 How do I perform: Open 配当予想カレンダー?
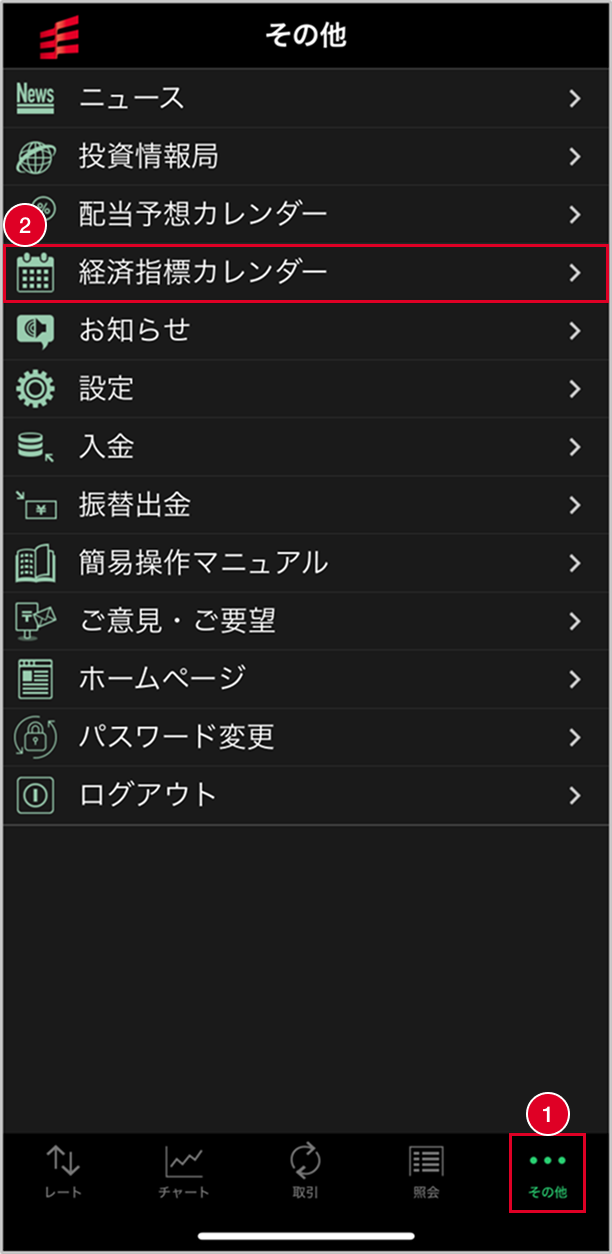306,214
